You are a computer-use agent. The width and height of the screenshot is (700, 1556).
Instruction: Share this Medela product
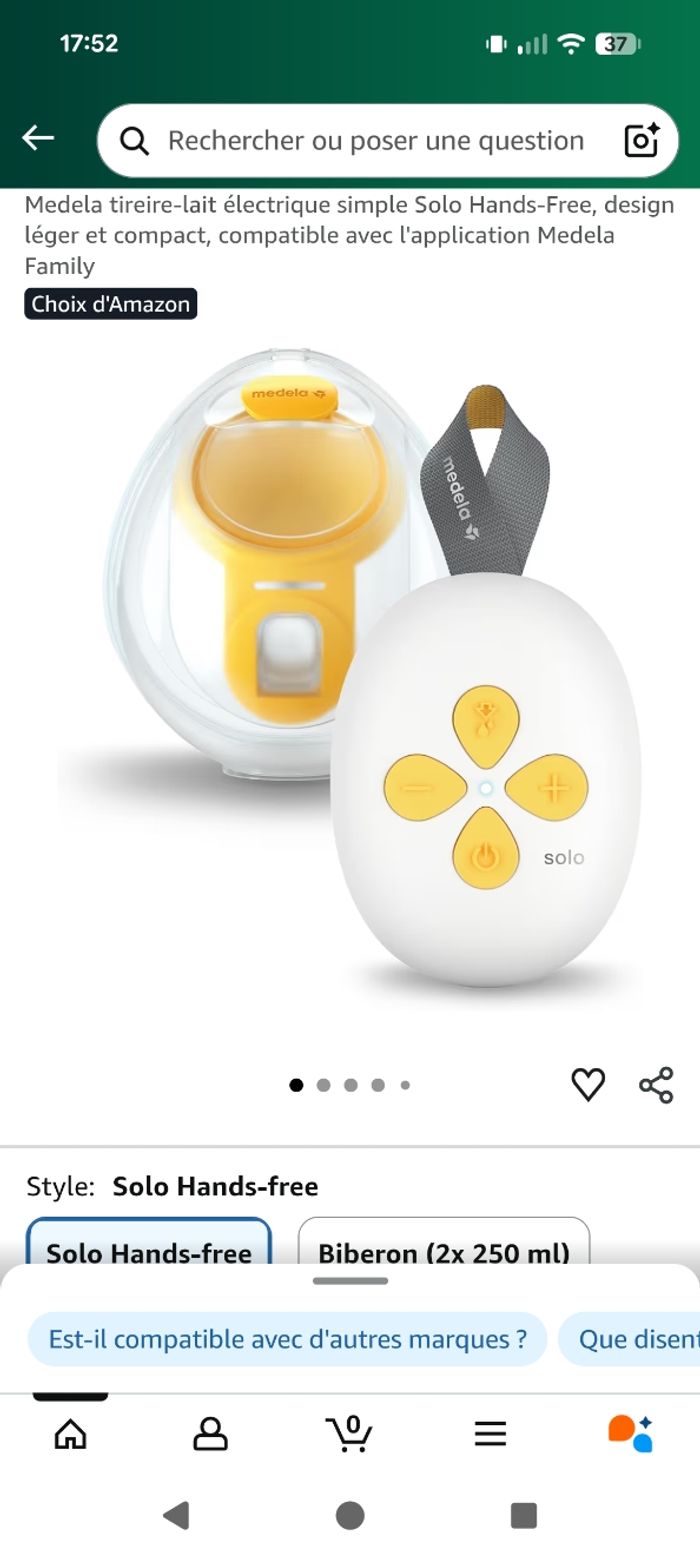(656, 1084)
